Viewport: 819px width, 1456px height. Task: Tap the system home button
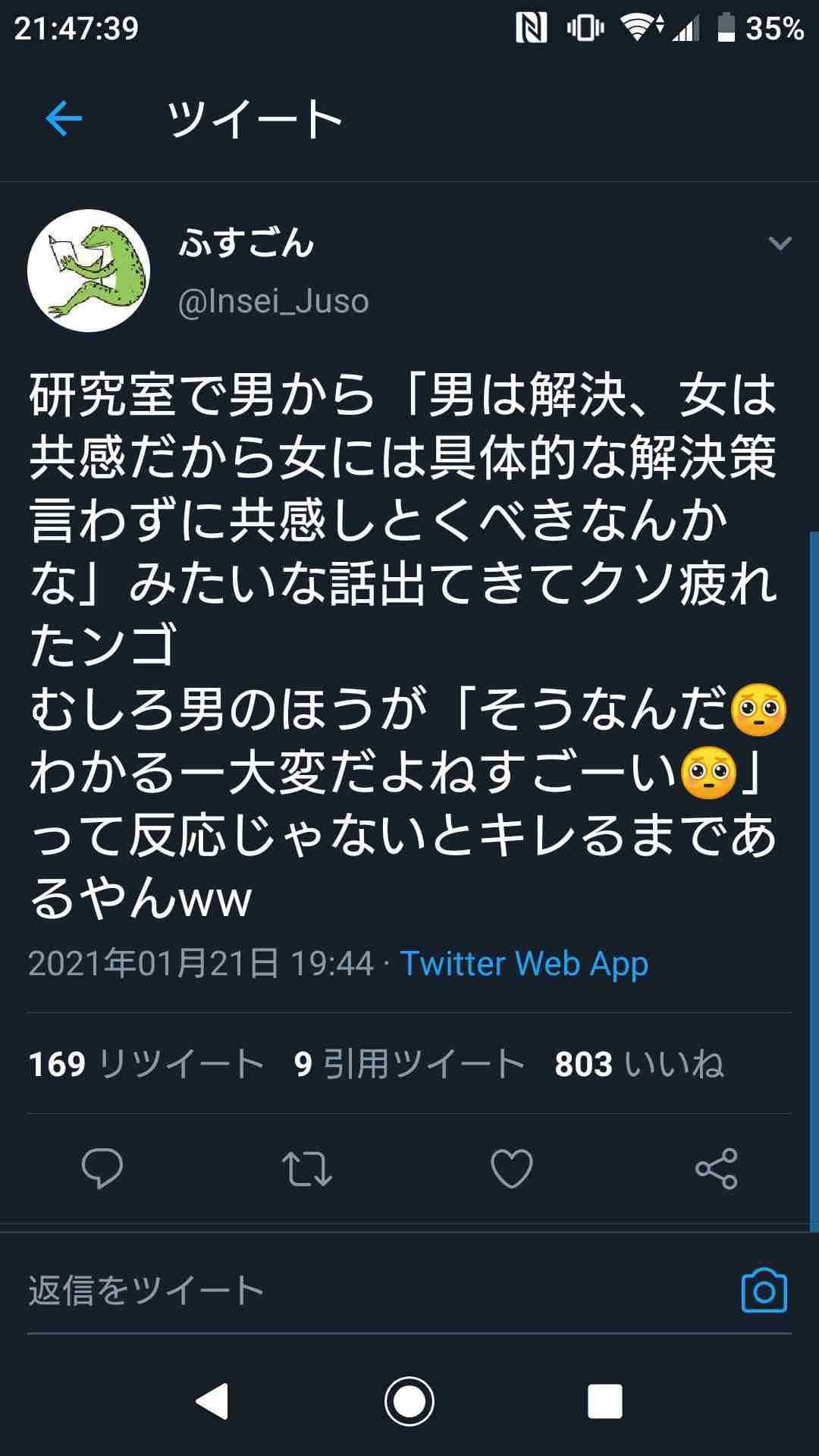pyautogui.click(x=409, y=1401)
